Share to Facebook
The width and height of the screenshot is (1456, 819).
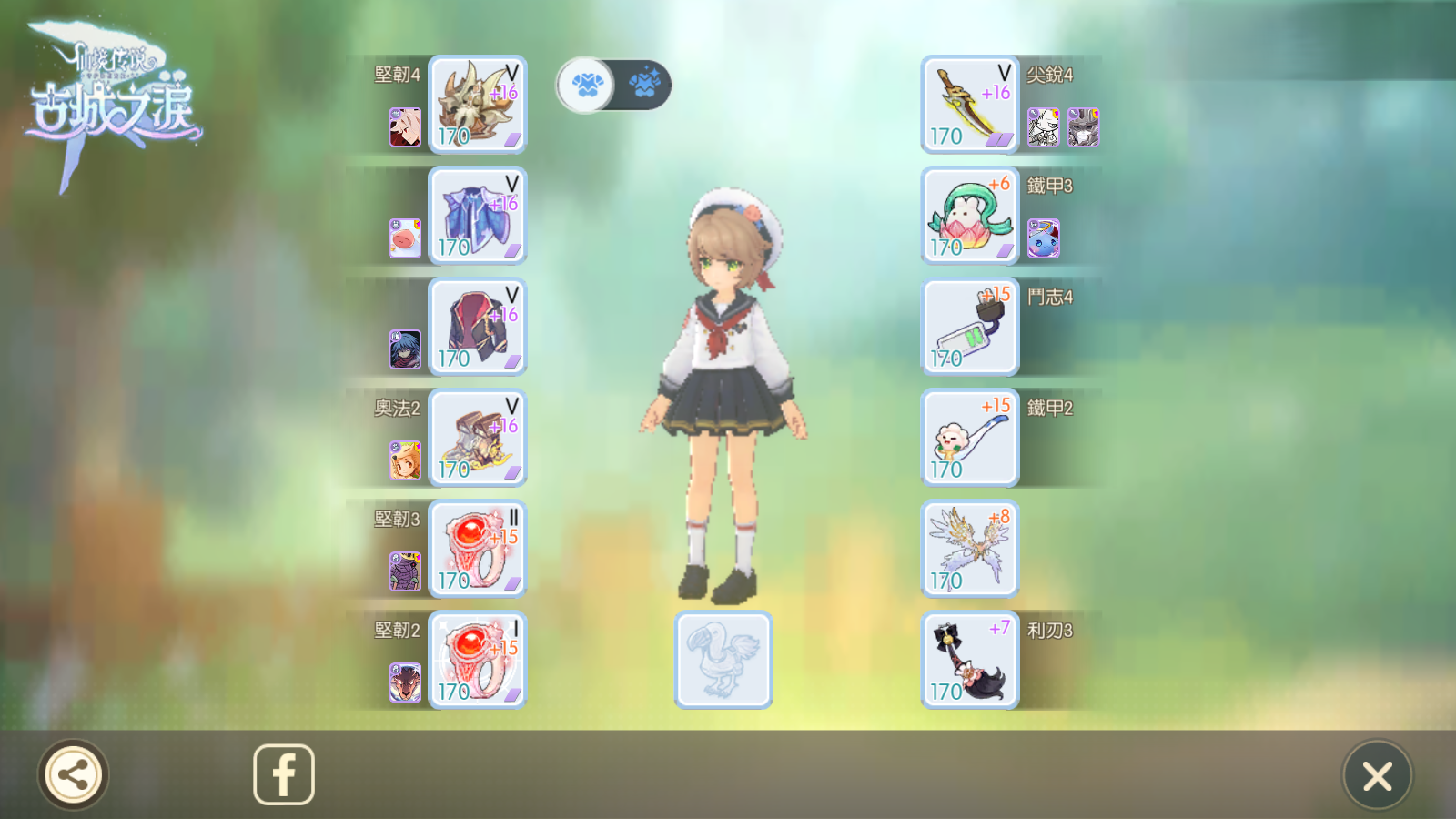[x=284, y=775]
